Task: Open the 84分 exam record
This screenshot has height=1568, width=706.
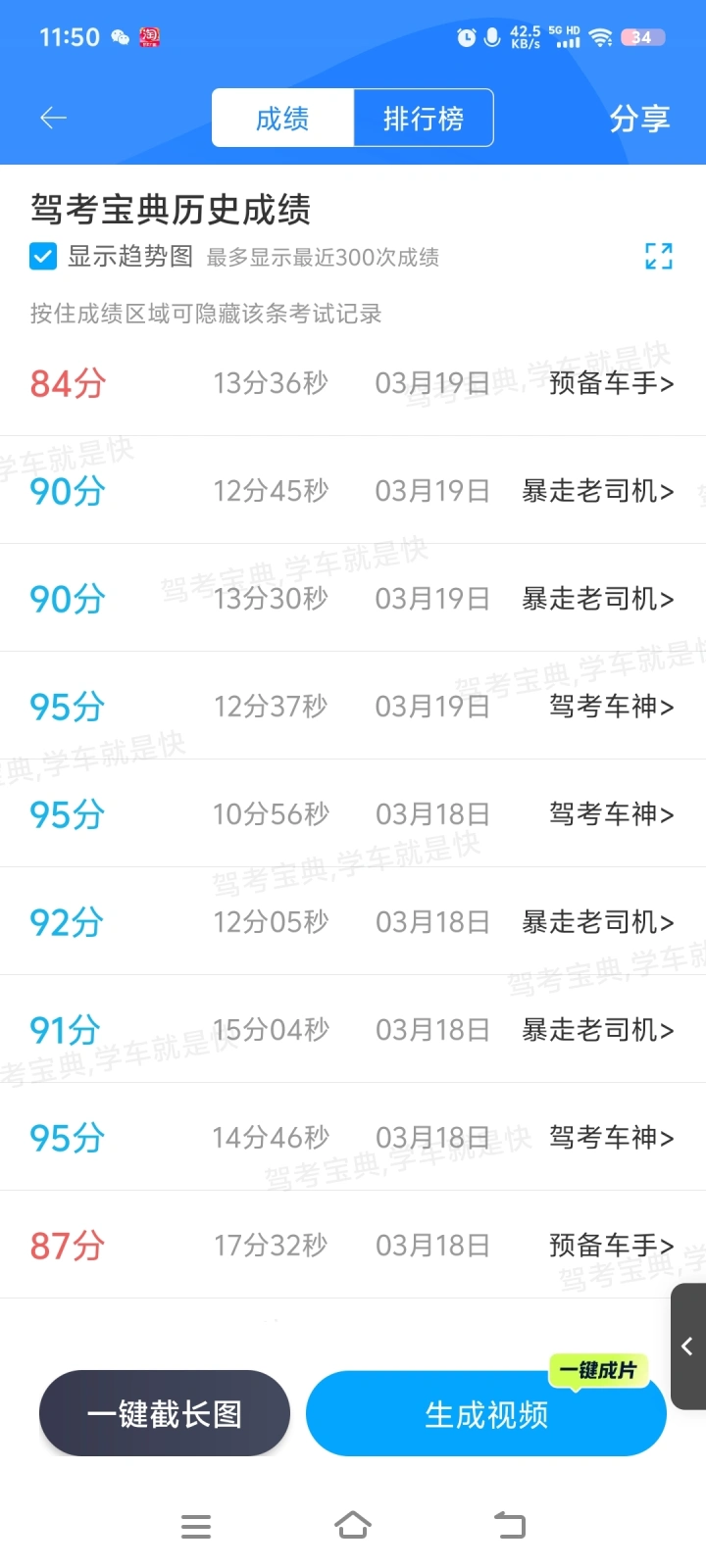Action: (353, 382)
